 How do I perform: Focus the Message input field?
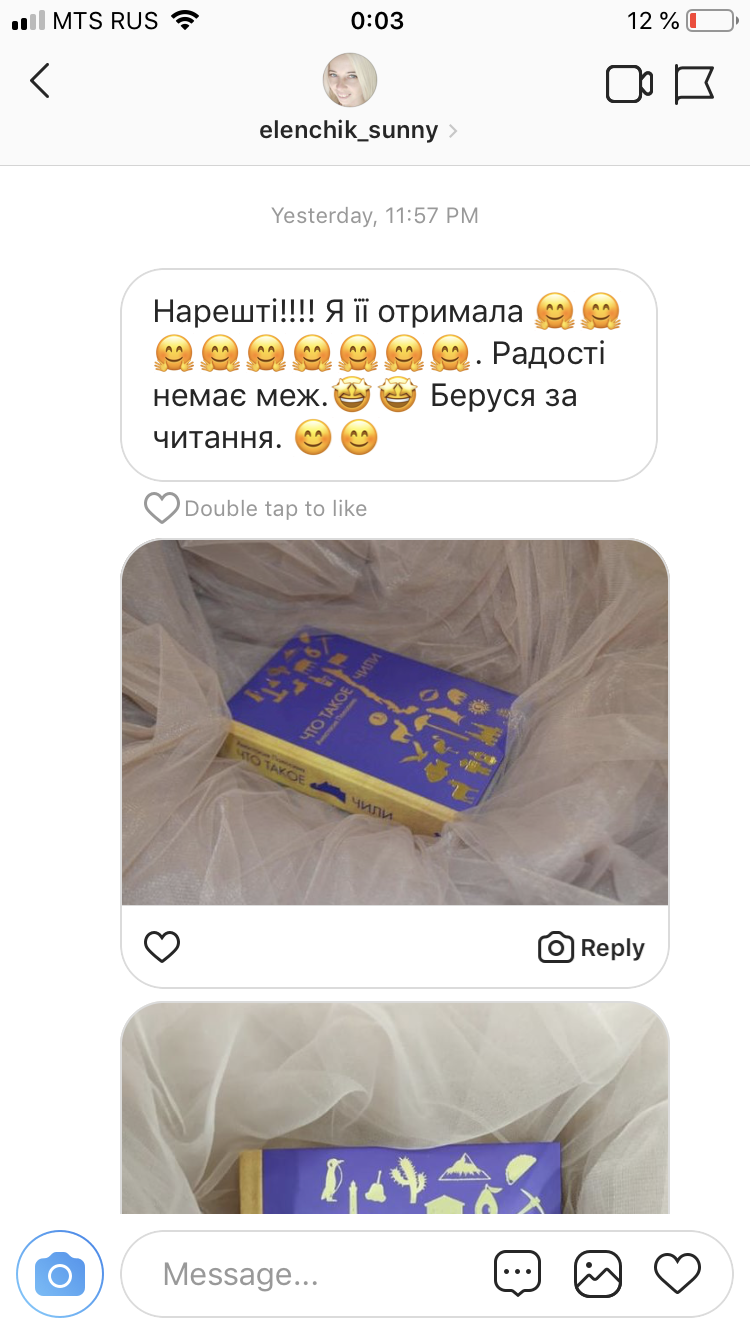300,1274
